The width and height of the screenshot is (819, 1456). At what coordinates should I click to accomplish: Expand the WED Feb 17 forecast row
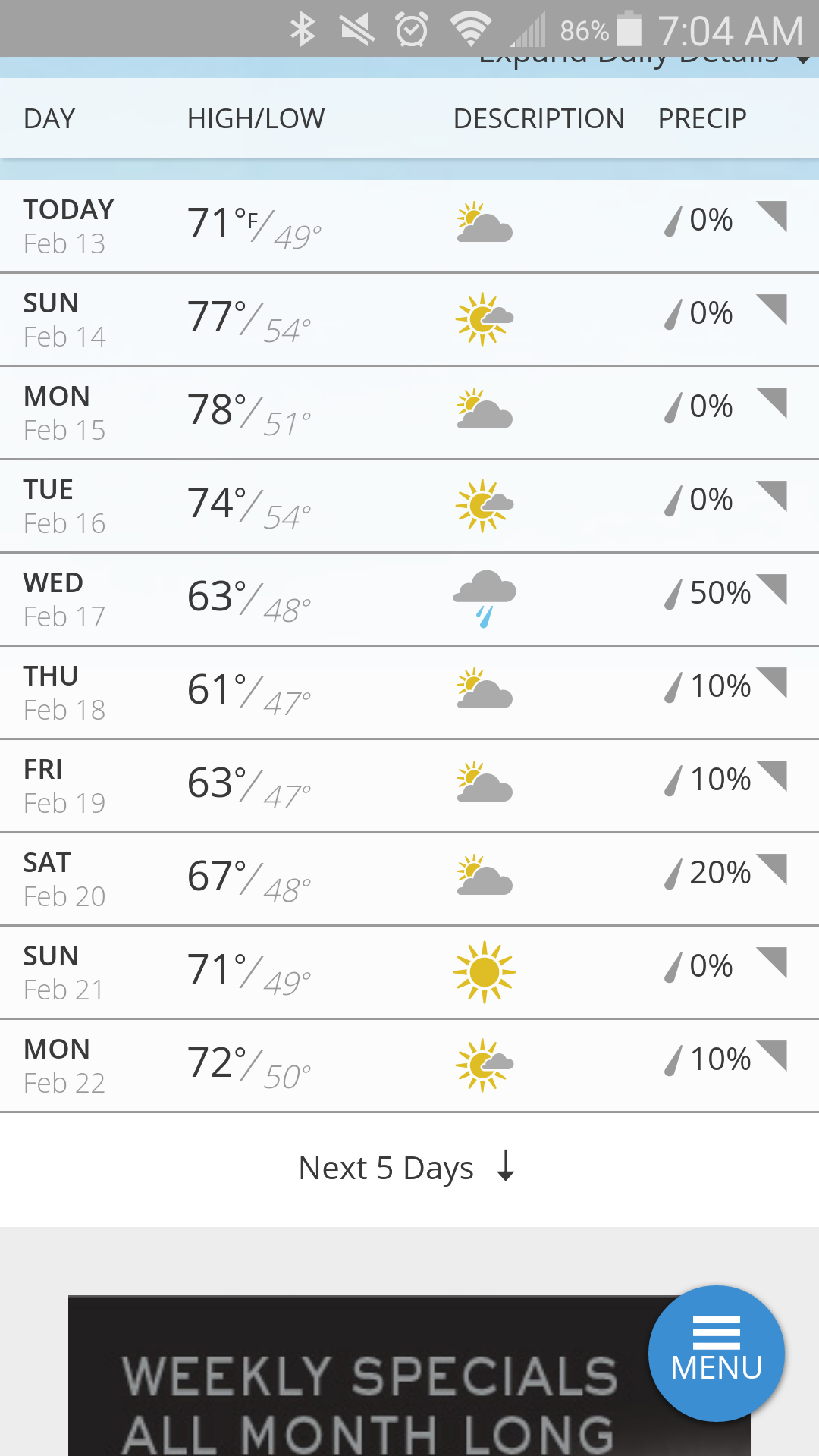pyautogui.click(x=772, y=589)
